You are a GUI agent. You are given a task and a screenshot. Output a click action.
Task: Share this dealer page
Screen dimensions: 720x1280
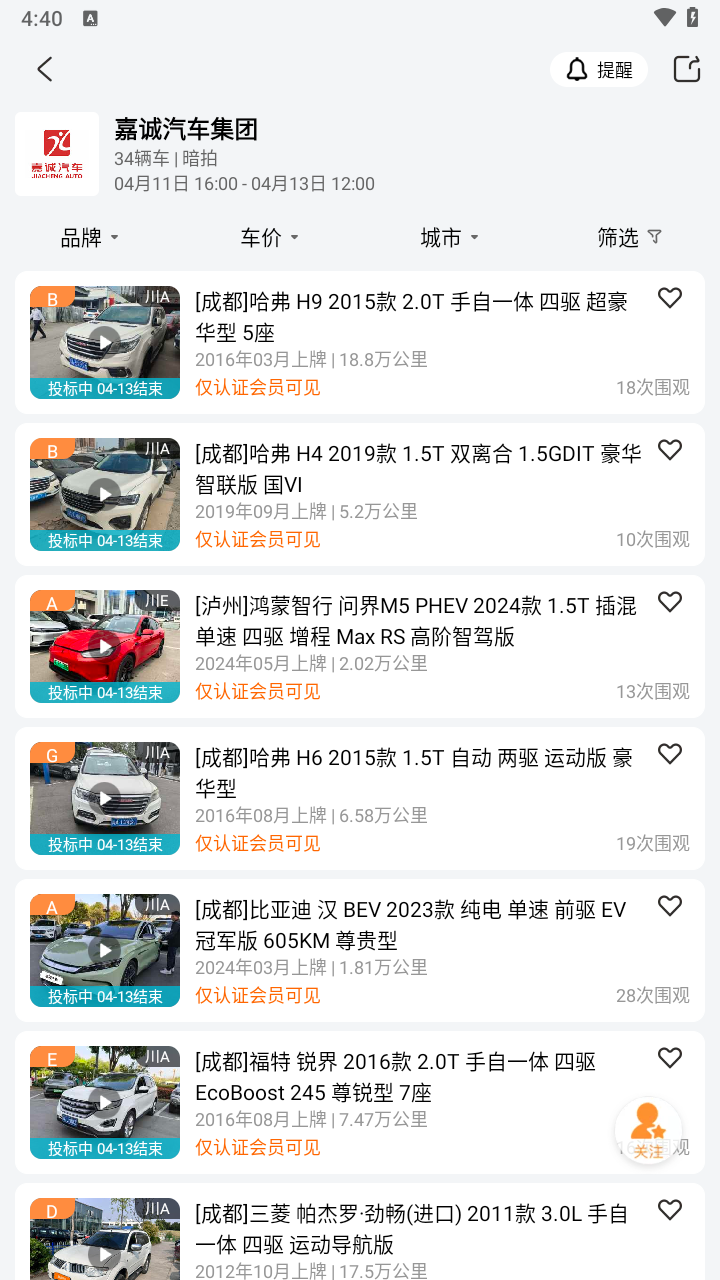pos(686,69)
